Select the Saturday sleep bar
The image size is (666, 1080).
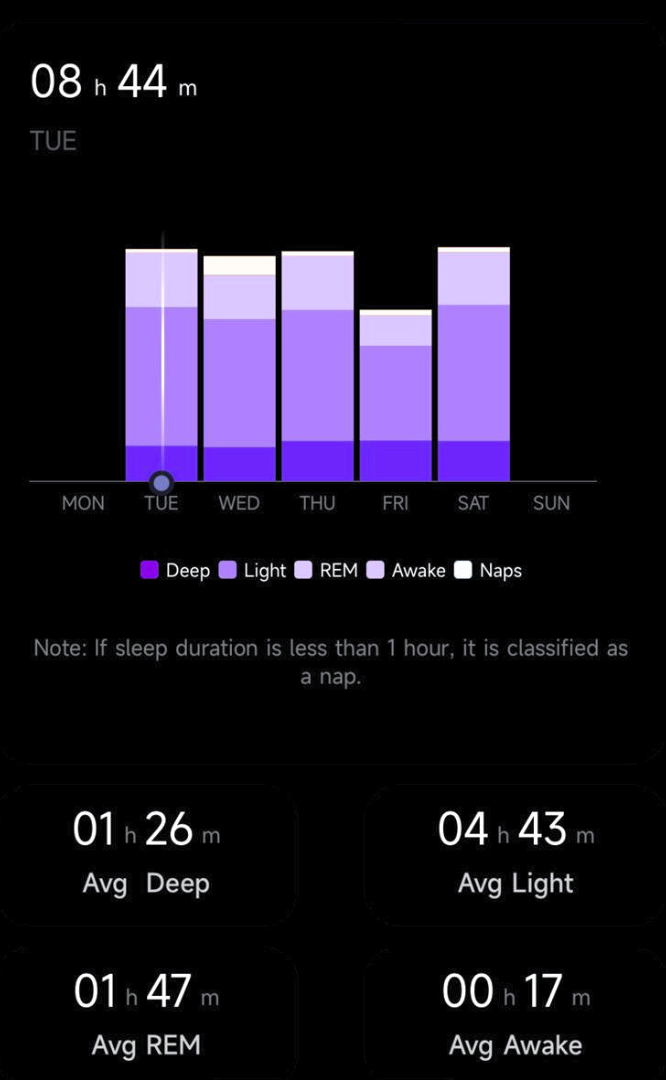[474, 364]
